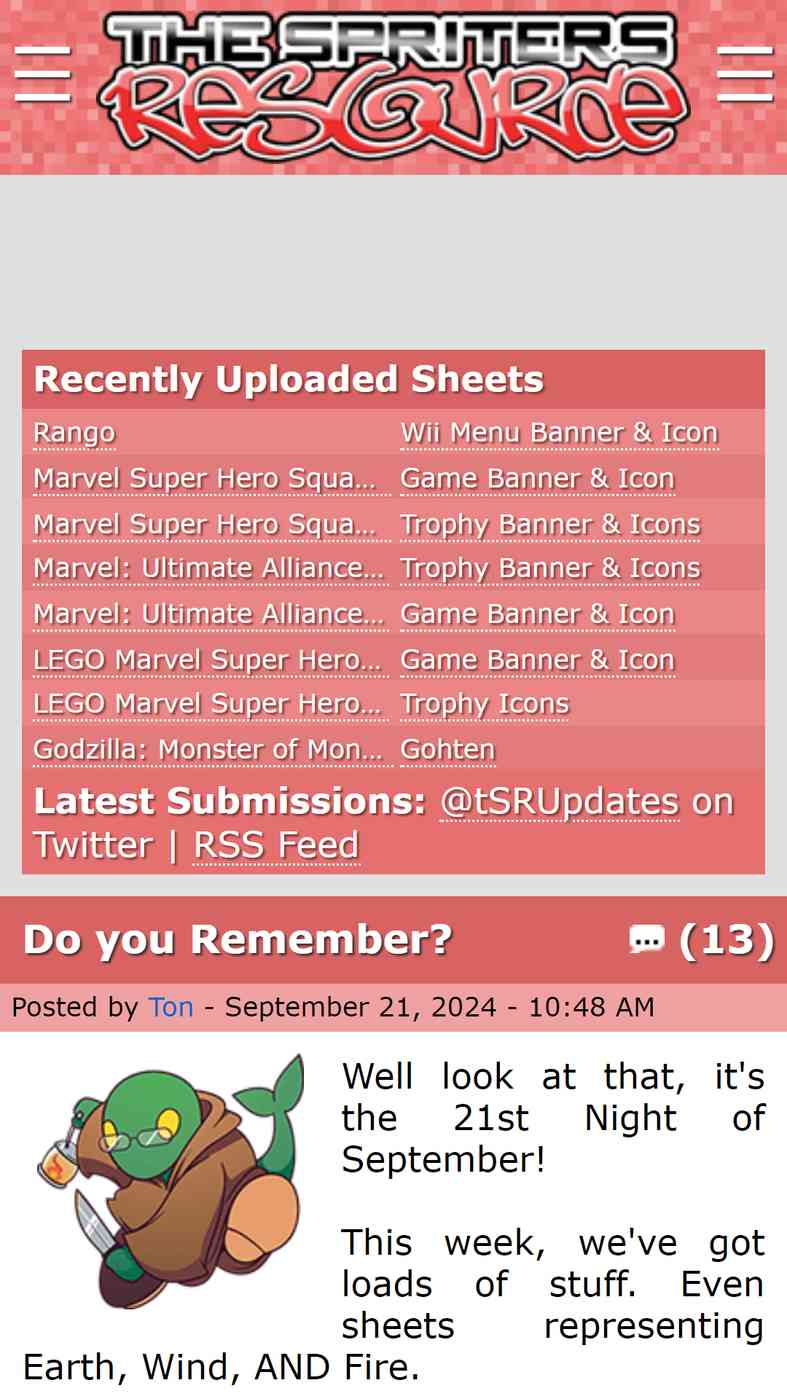Open the Rango game link
The height and width of the screenshot is (1399, 787).
(x=74, y=433)
